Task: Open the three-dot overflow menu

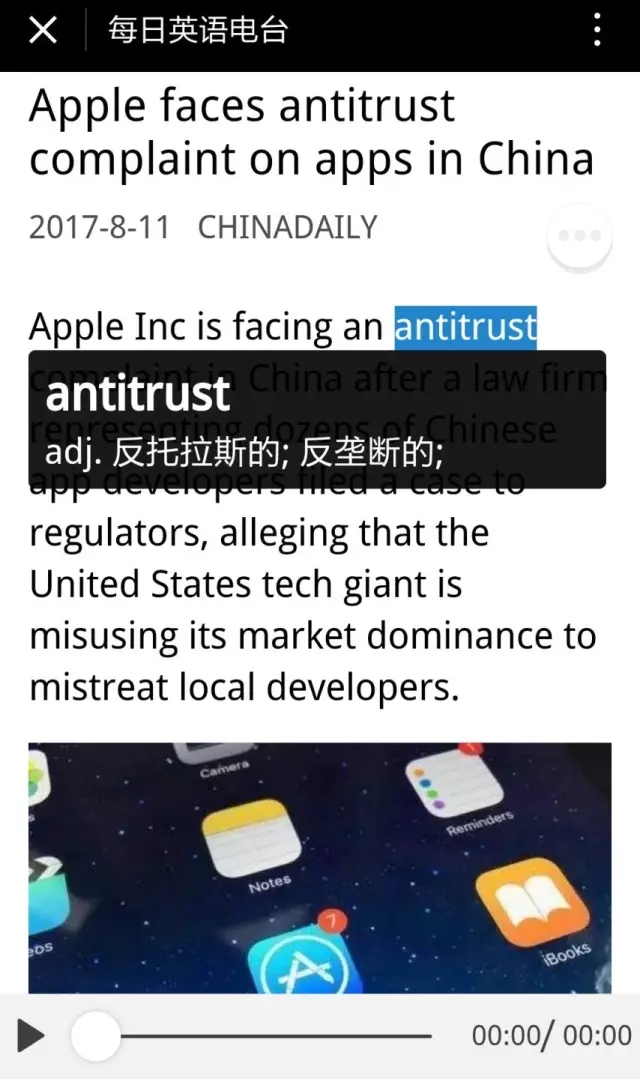Action: point(597,31)
